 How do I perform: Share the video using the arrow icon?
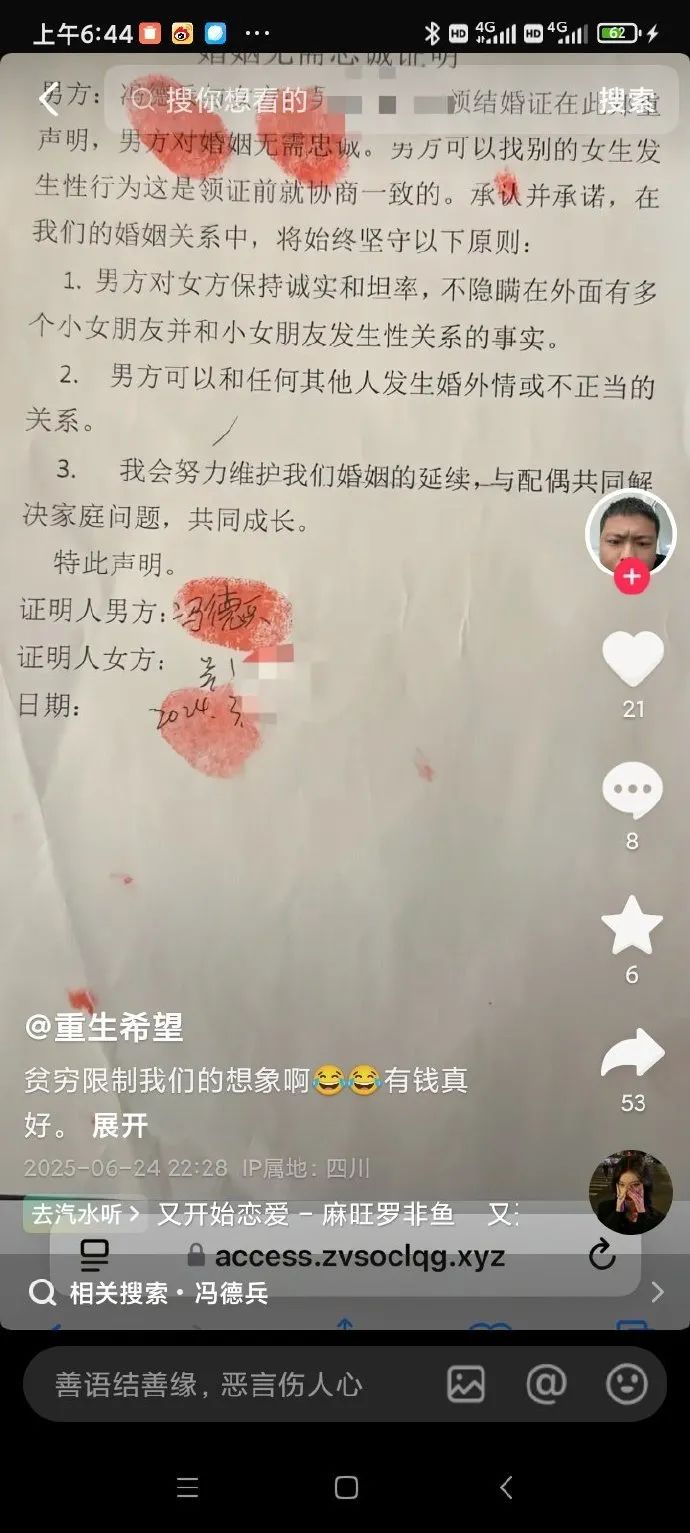pos(632,1055)
